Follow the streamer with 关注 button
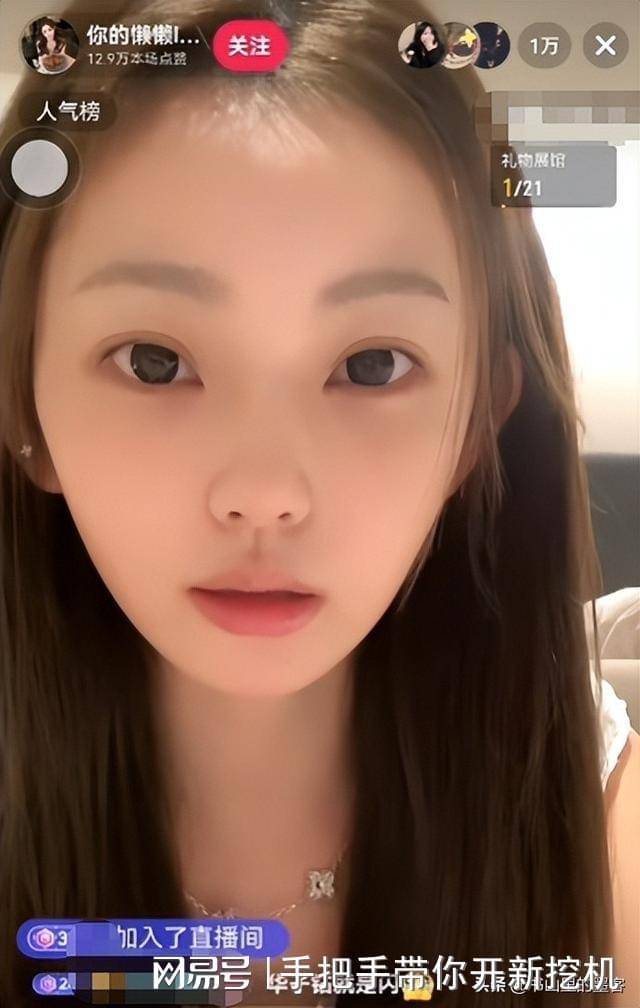640x1008 pixels. (250, 46)
